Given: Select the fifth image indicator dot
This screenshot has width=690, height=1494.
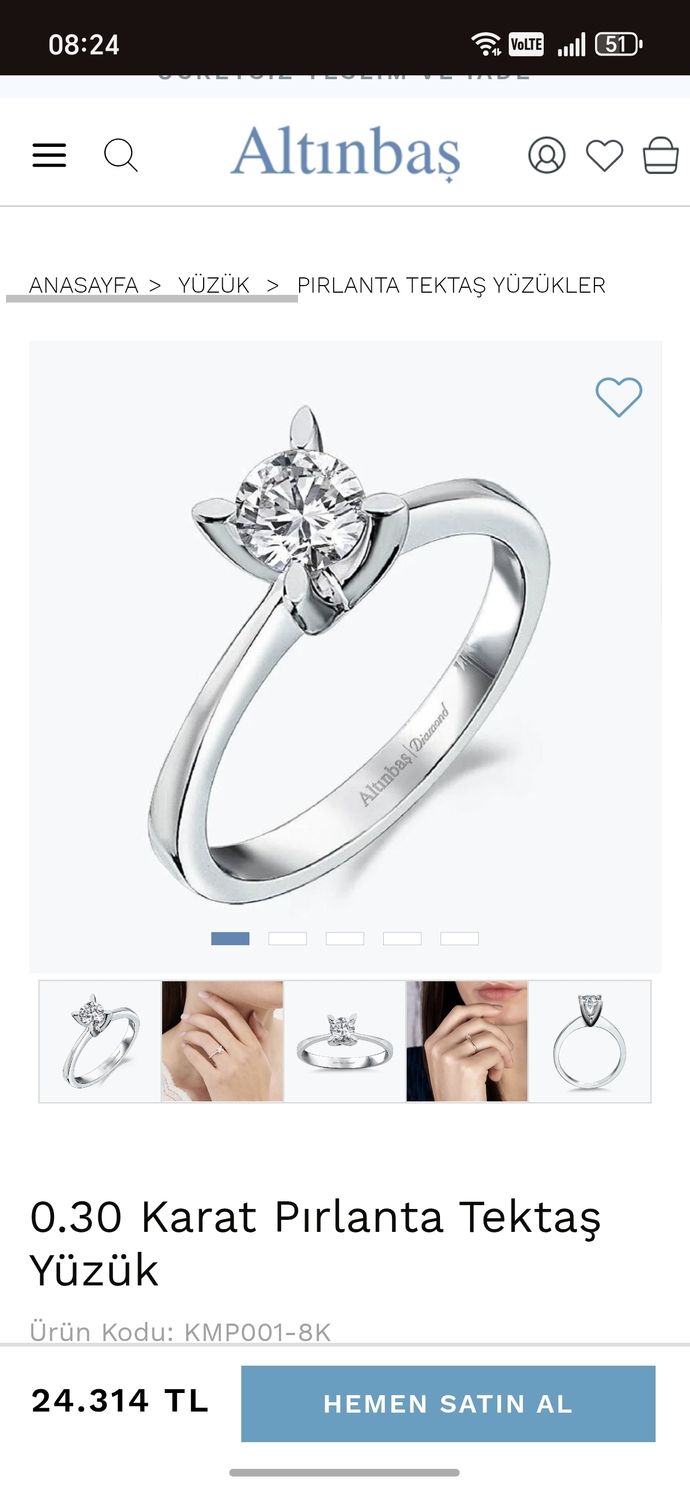Looking at the screenshot, I should pyautogui.click(x=459, y=938).
